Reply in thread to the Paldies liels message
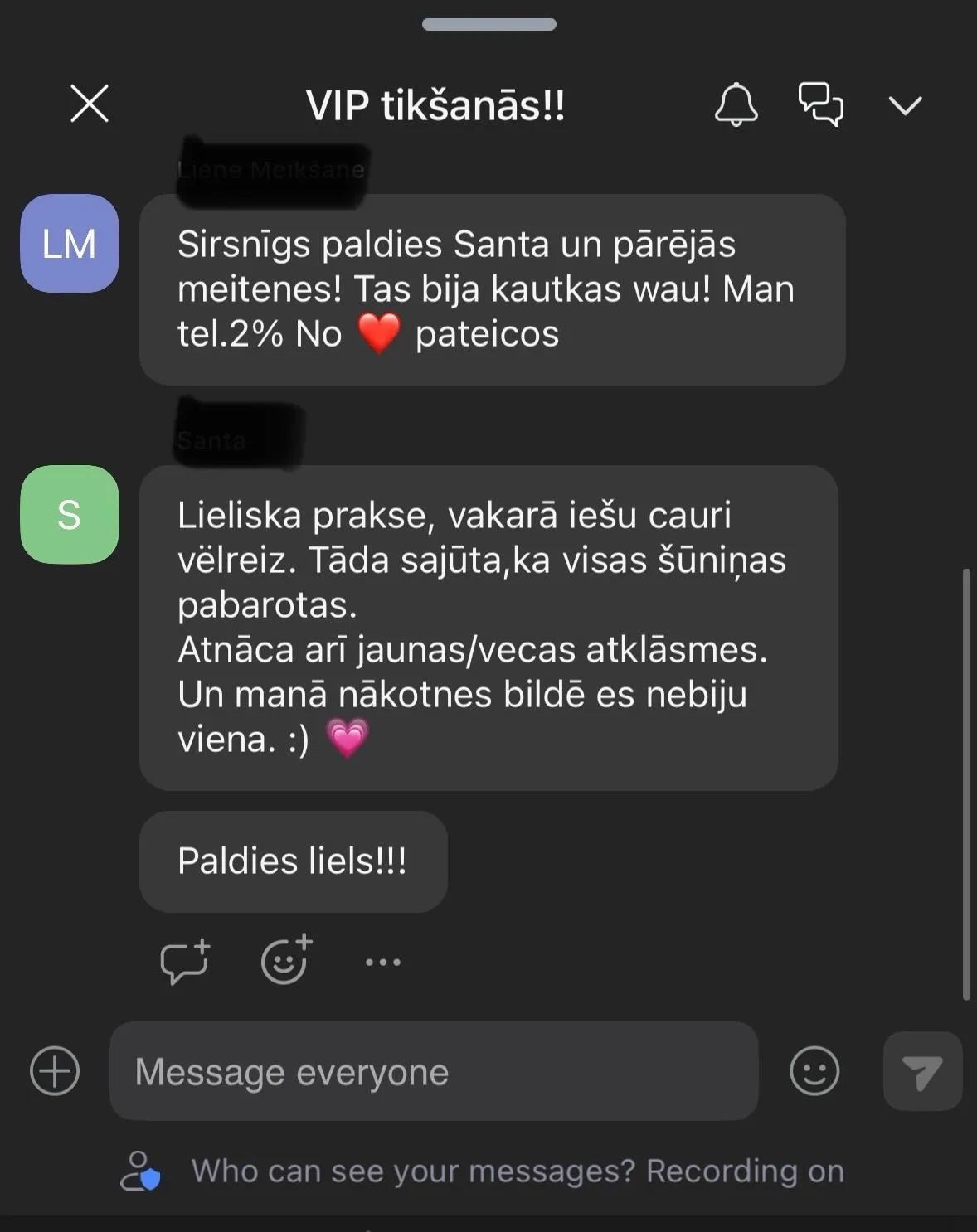 click(x=185, y=962)
